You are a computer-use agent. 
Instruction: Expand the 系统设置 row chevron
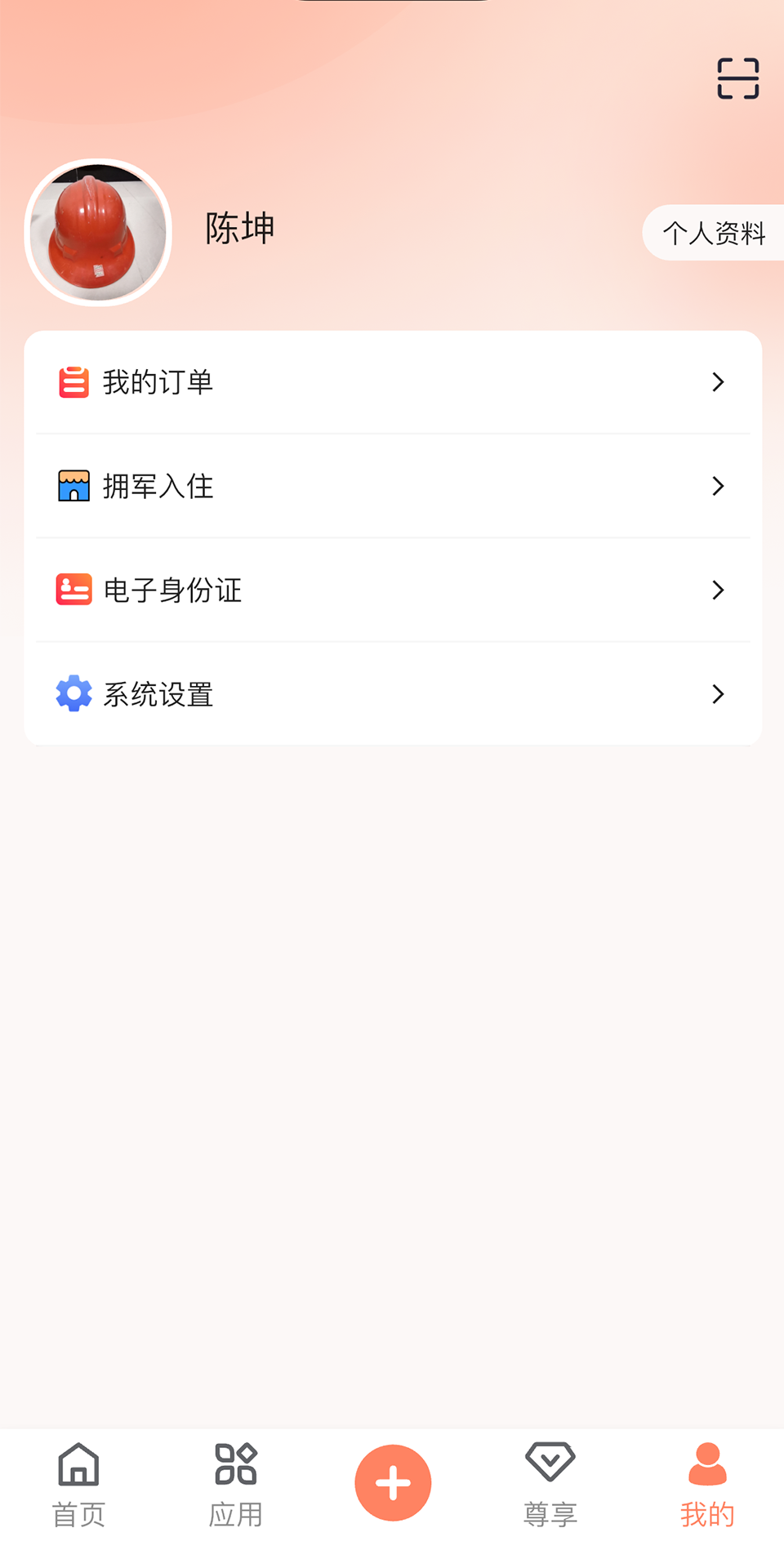(718, 693)
